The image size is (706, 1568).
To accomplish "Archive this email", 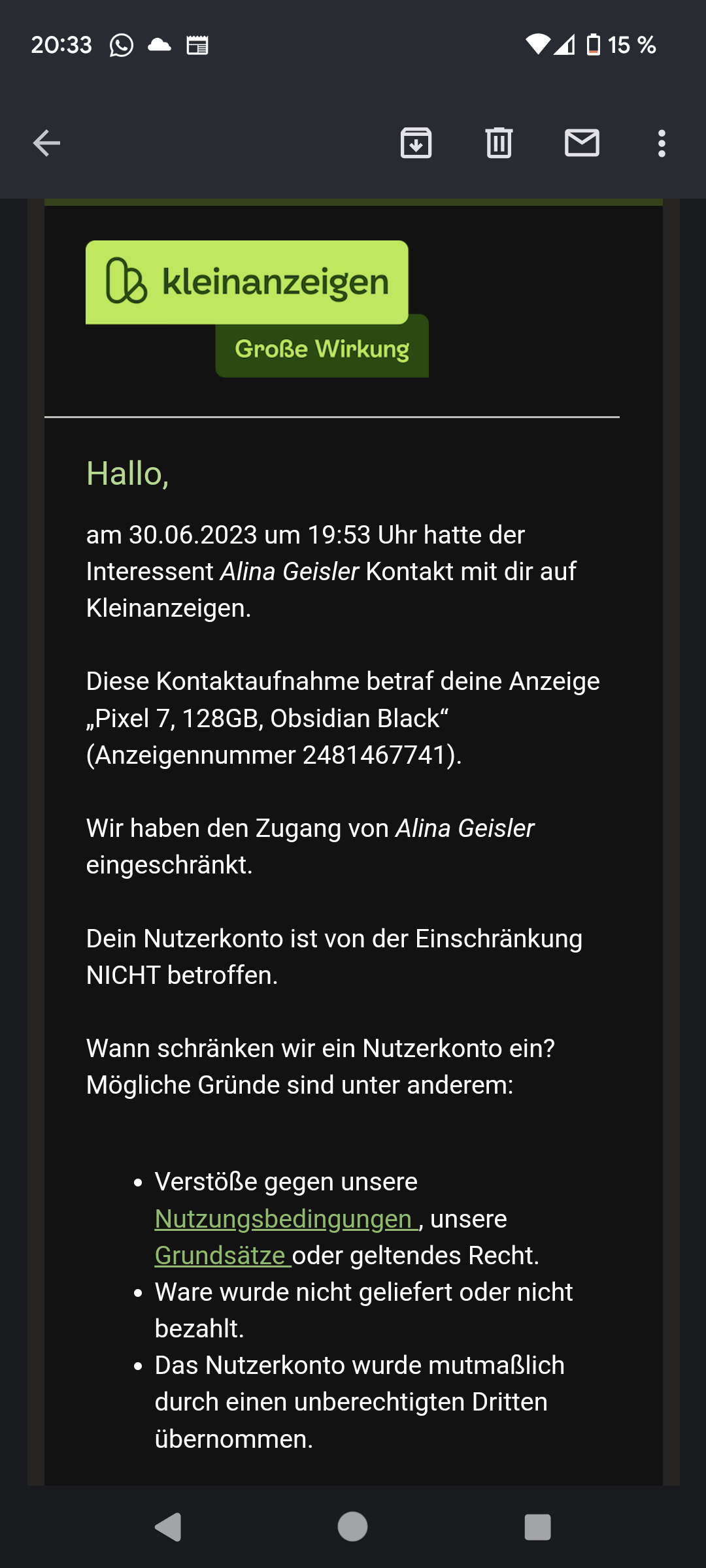I will coord(416,143).
